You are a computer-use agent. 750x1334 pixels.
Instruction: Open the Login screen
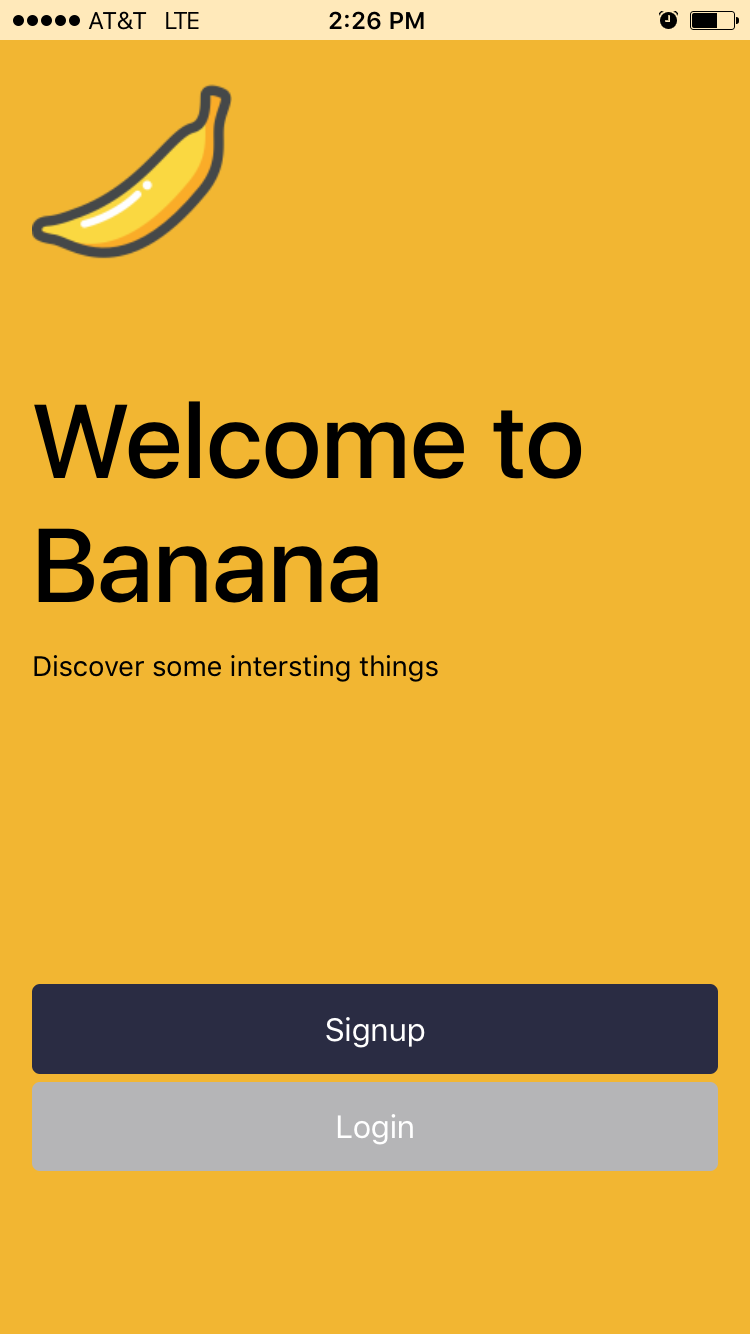(375, 1127)
